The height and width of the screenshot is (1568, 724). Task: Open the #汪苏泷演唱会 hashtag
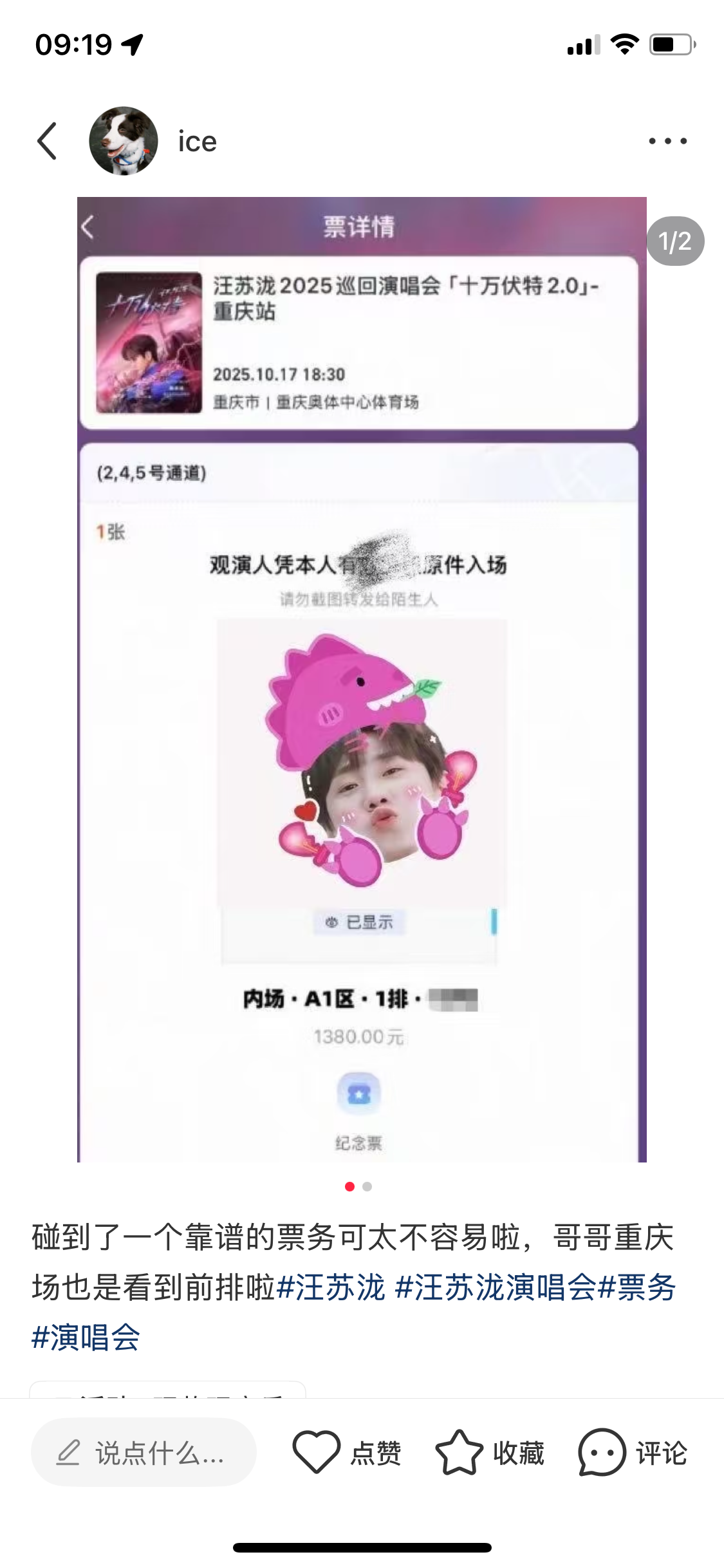tap(496, 1287)
